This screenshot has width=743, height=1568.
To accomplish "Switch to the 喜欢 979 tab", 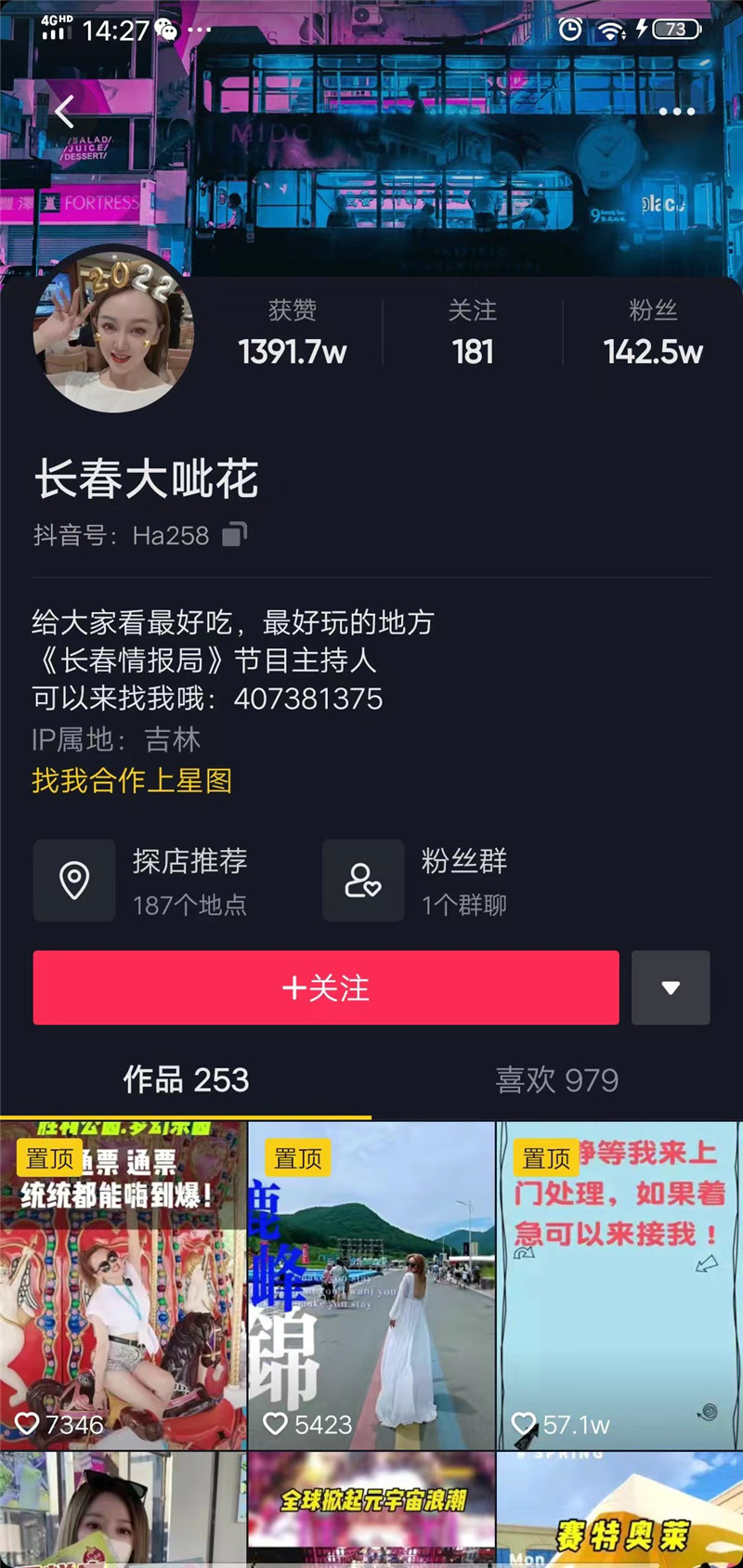I will click(x=557, y=1080).
